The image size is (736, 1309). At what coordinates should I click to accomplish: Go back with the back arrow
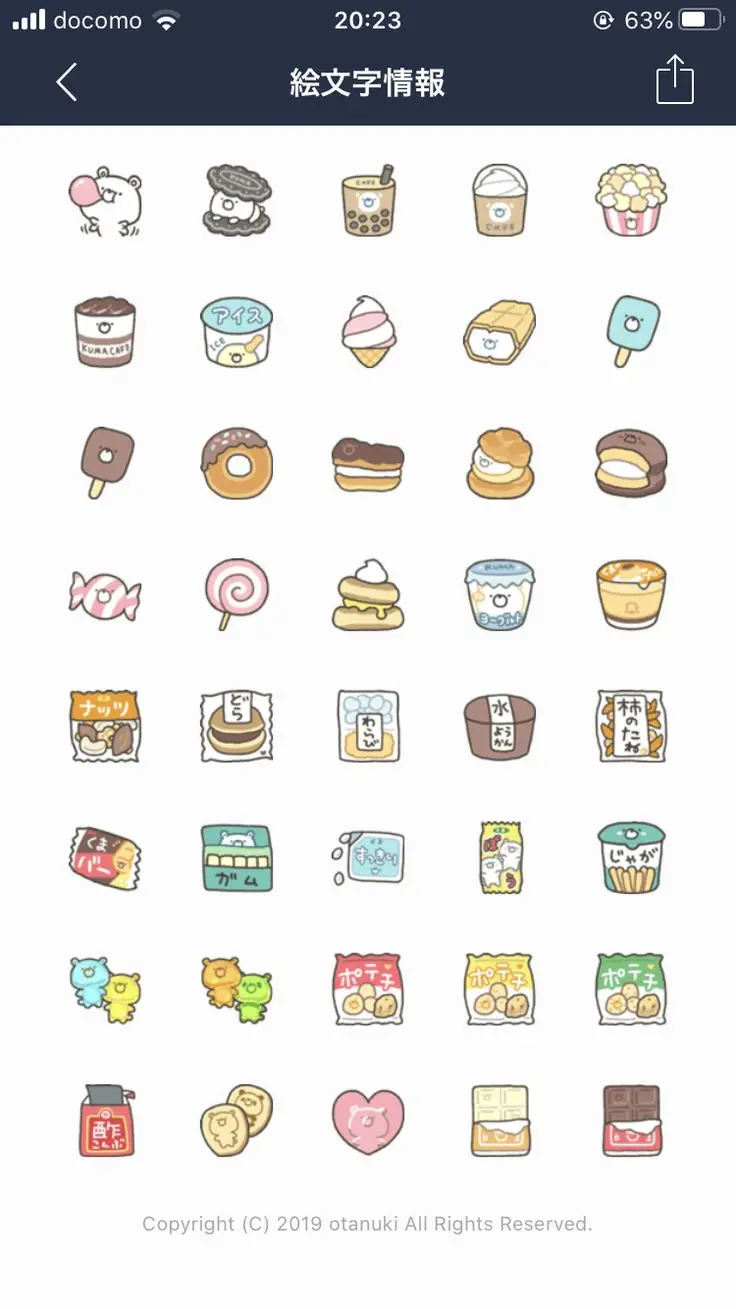point(66,82)
